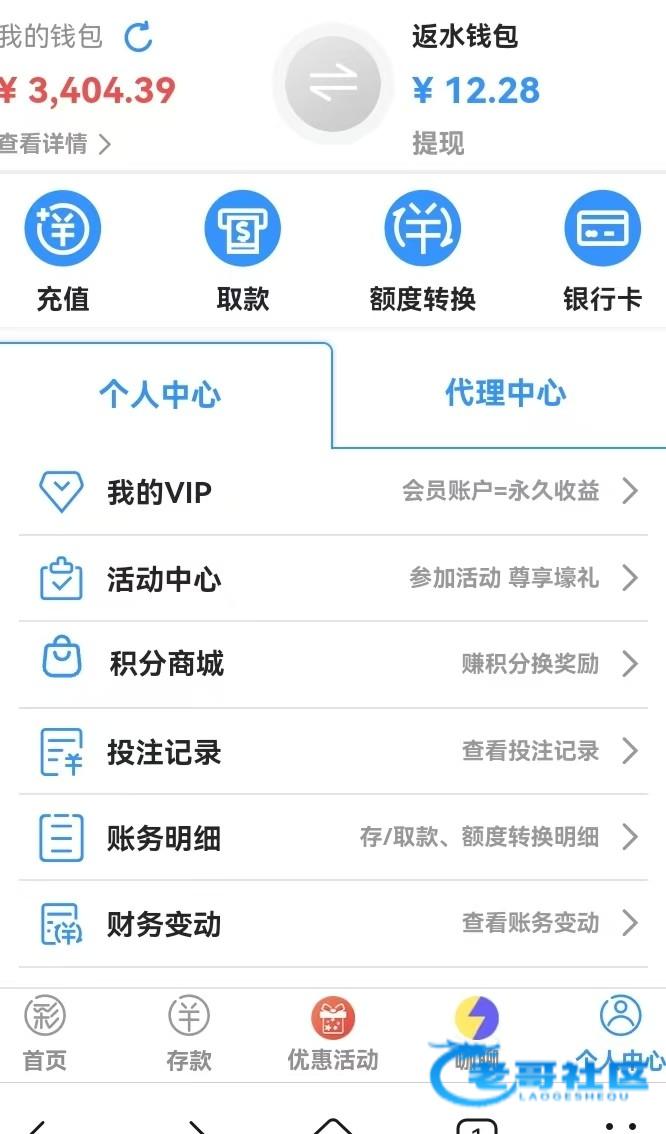Switch to 存款 in bottom navigation
This screenshot has width=666, height=1134.
point(189,1033)
